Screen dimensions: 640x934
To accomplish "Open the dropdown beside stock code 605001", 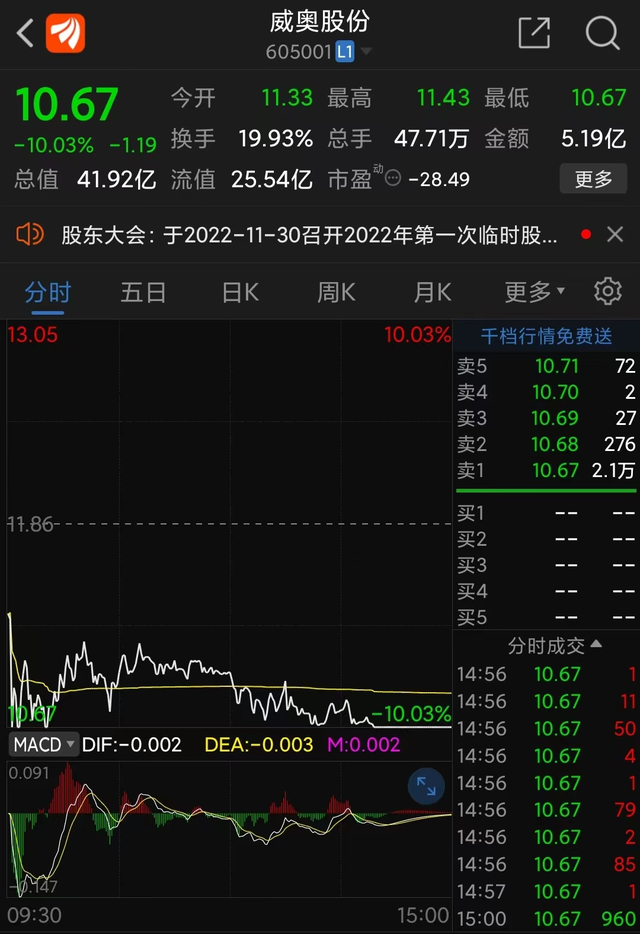I will tap(366, 51).
